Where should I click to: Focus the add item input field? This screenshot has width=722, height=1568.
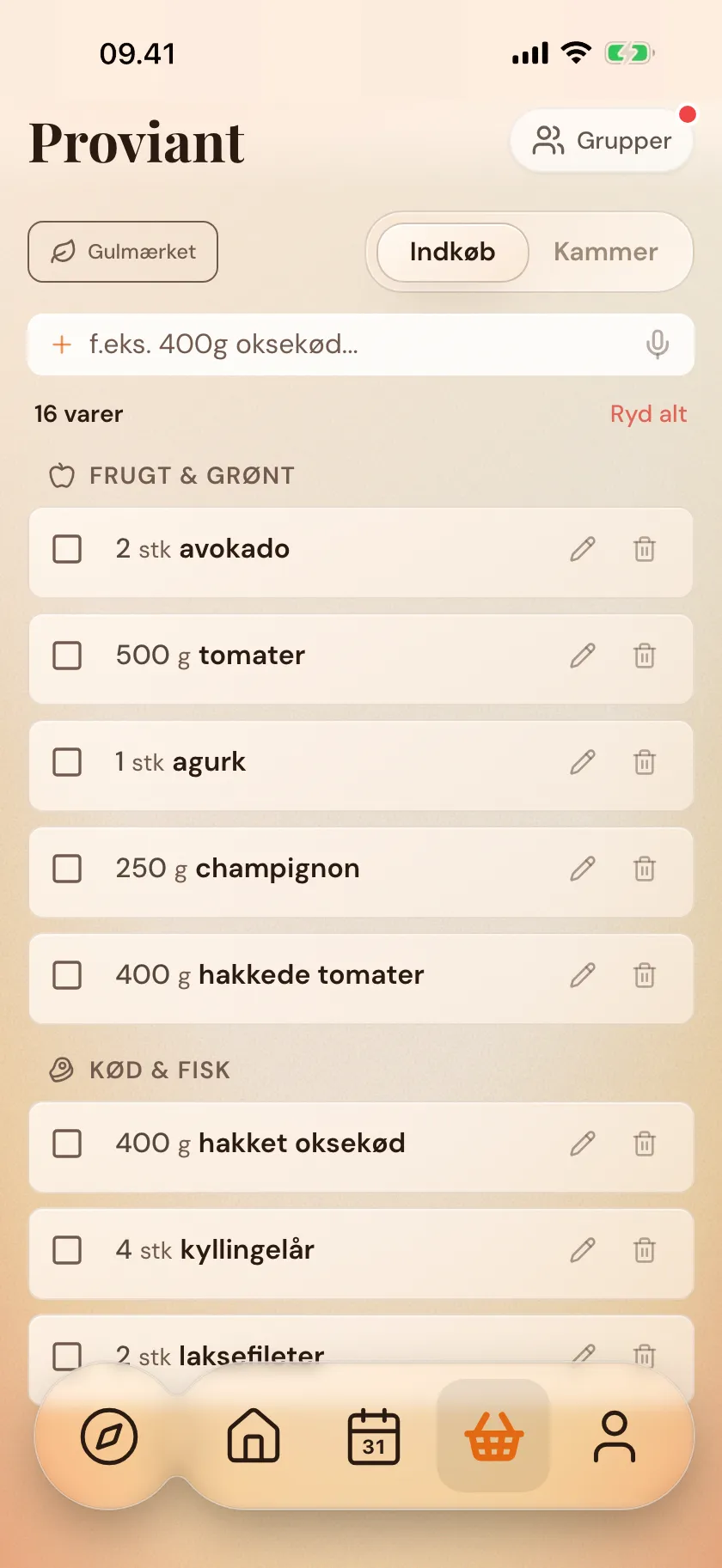361,345
